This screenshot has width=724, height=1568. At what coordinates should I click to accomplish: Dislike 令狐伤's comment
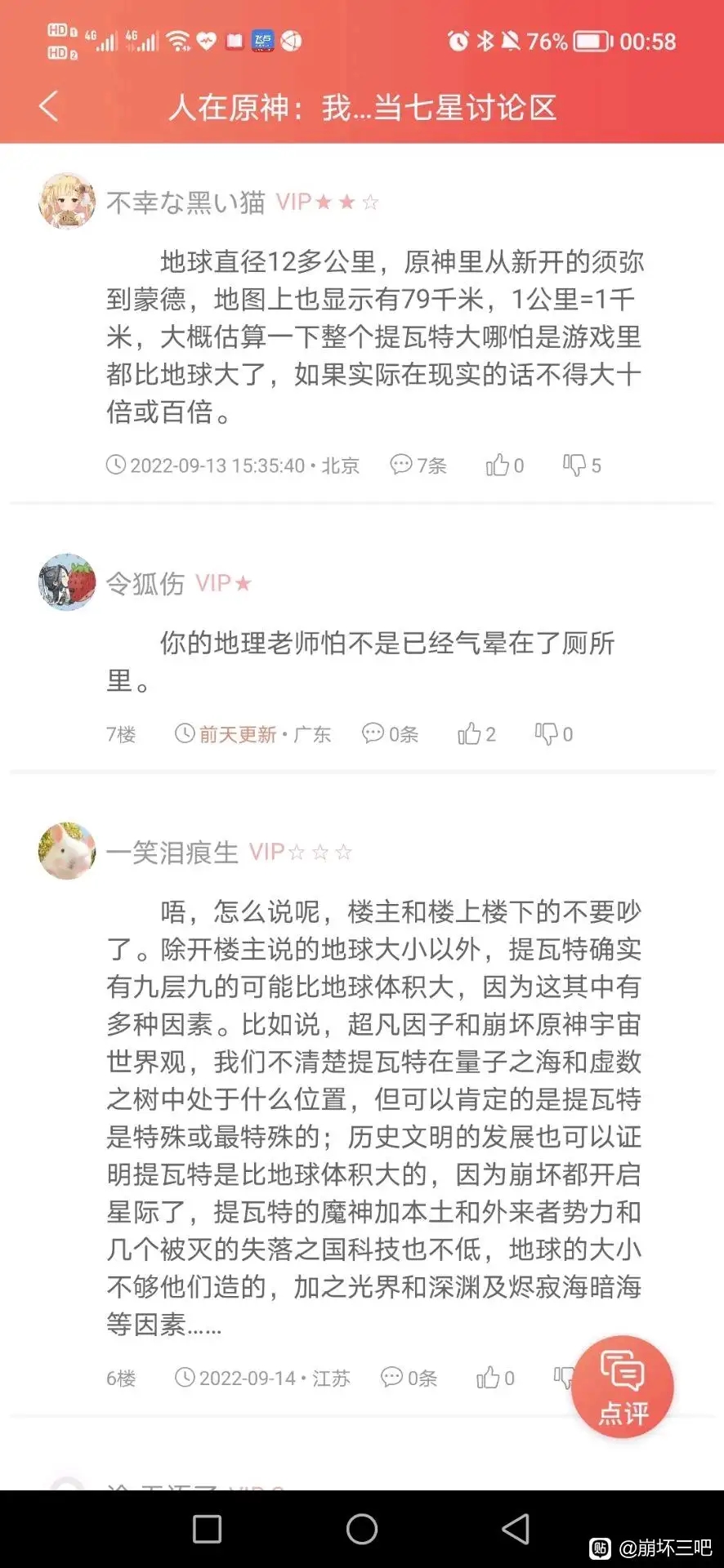pyautogui.click(x=553, y=734)
